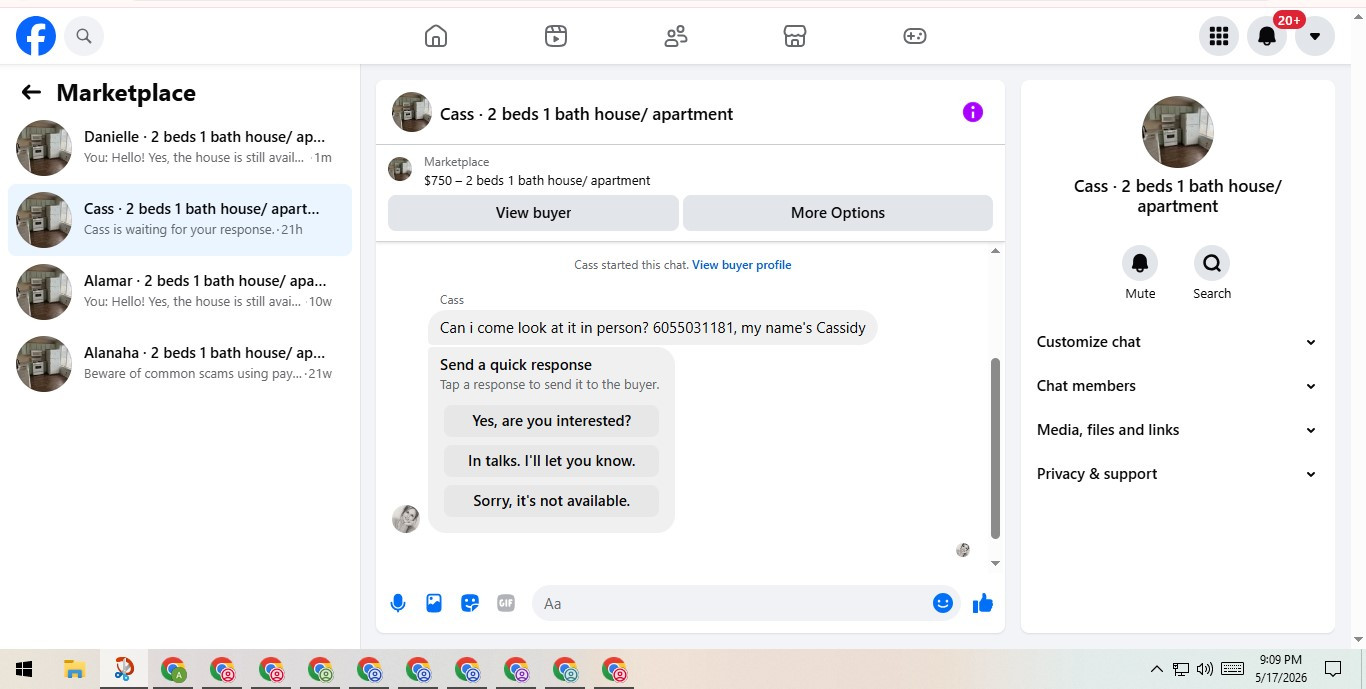
Task: Click the message text field
Action: point(736,603)
